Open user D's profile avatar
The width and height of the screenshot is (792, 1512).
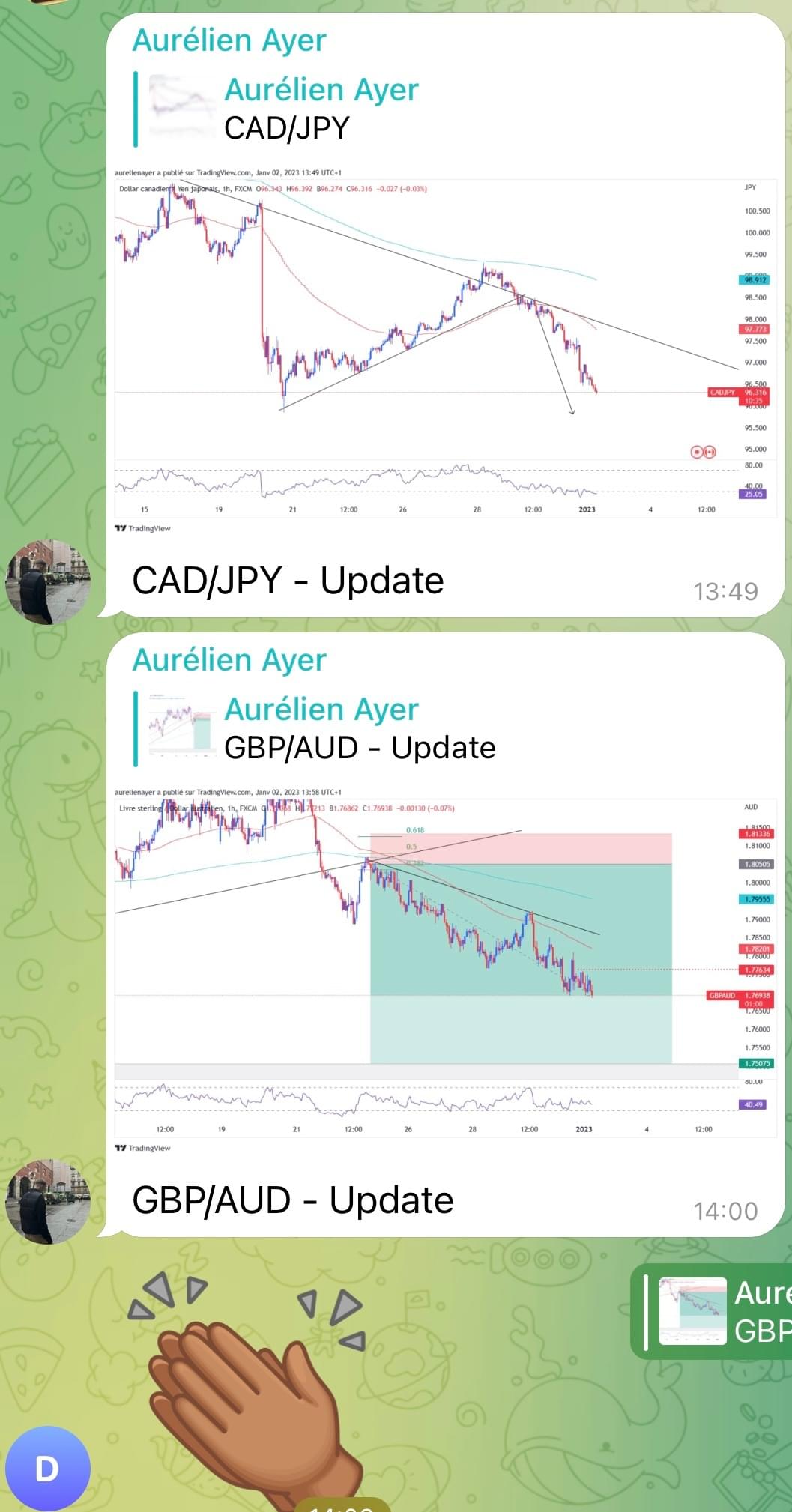tap(48, 1469)
